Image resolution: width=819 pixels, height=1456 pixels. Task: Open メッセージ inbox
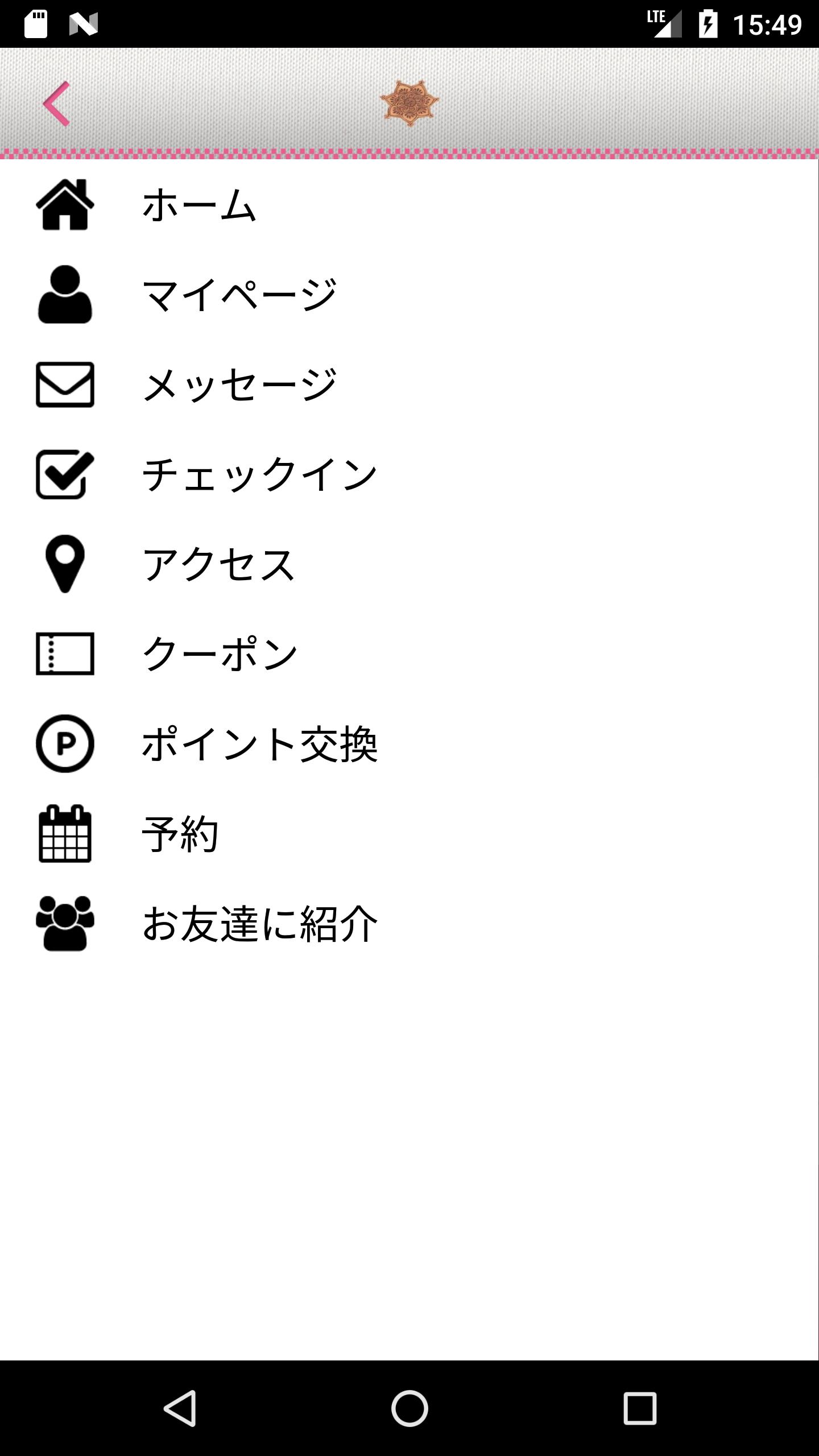(239, 384)
